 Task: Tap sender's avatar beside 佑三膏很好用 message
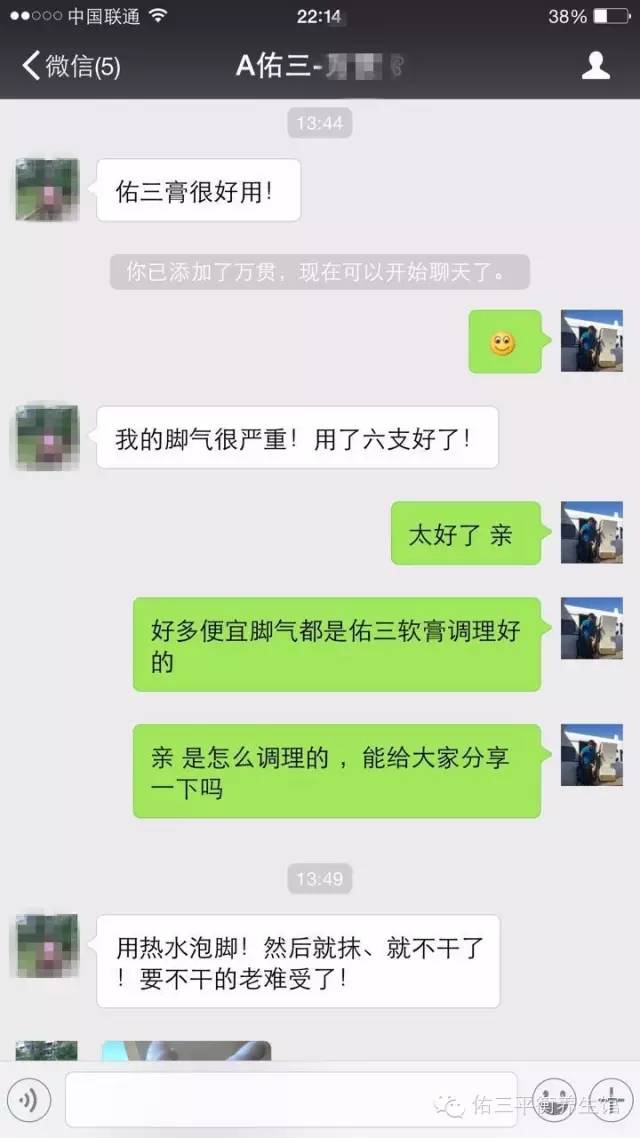(x=47, y=189)
